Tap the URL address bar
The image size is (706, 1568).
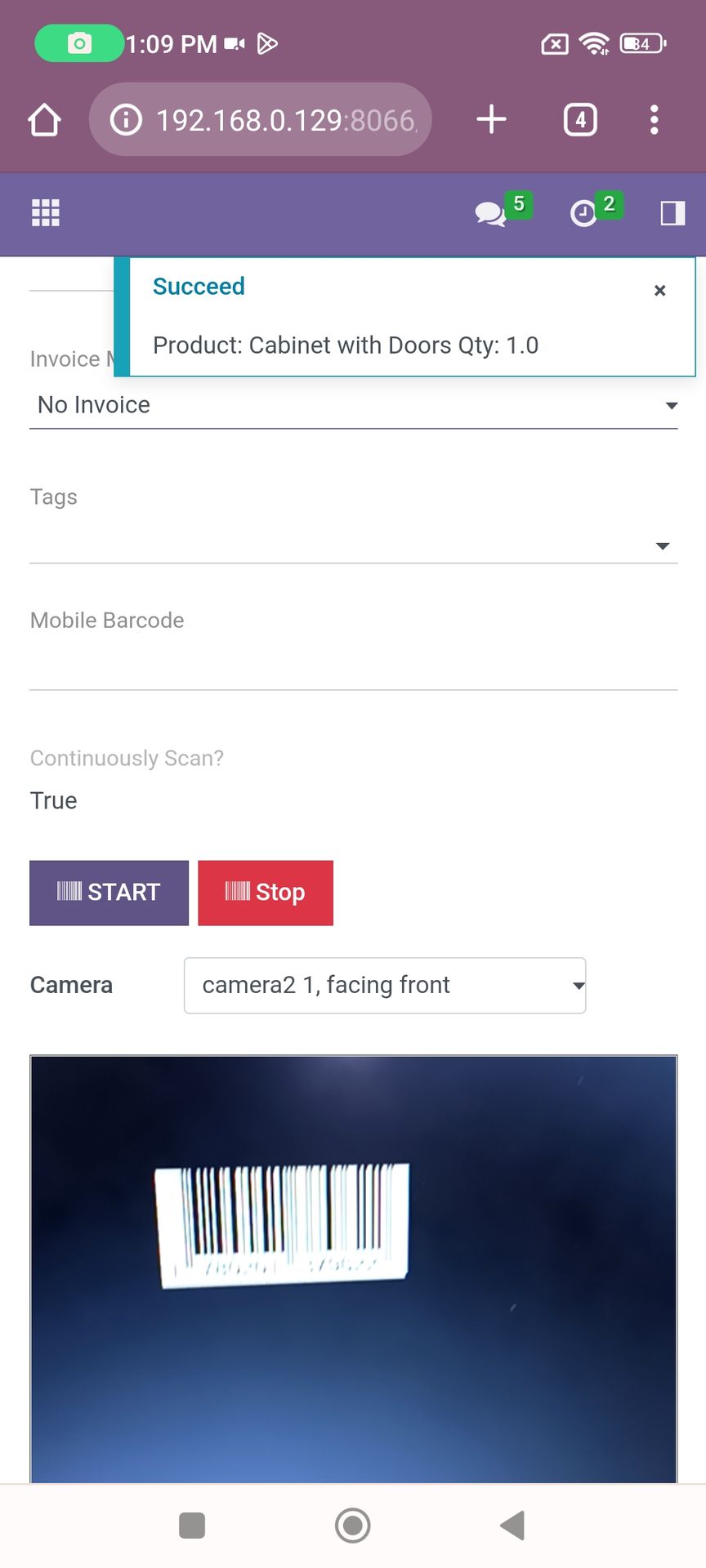[270, 120]
